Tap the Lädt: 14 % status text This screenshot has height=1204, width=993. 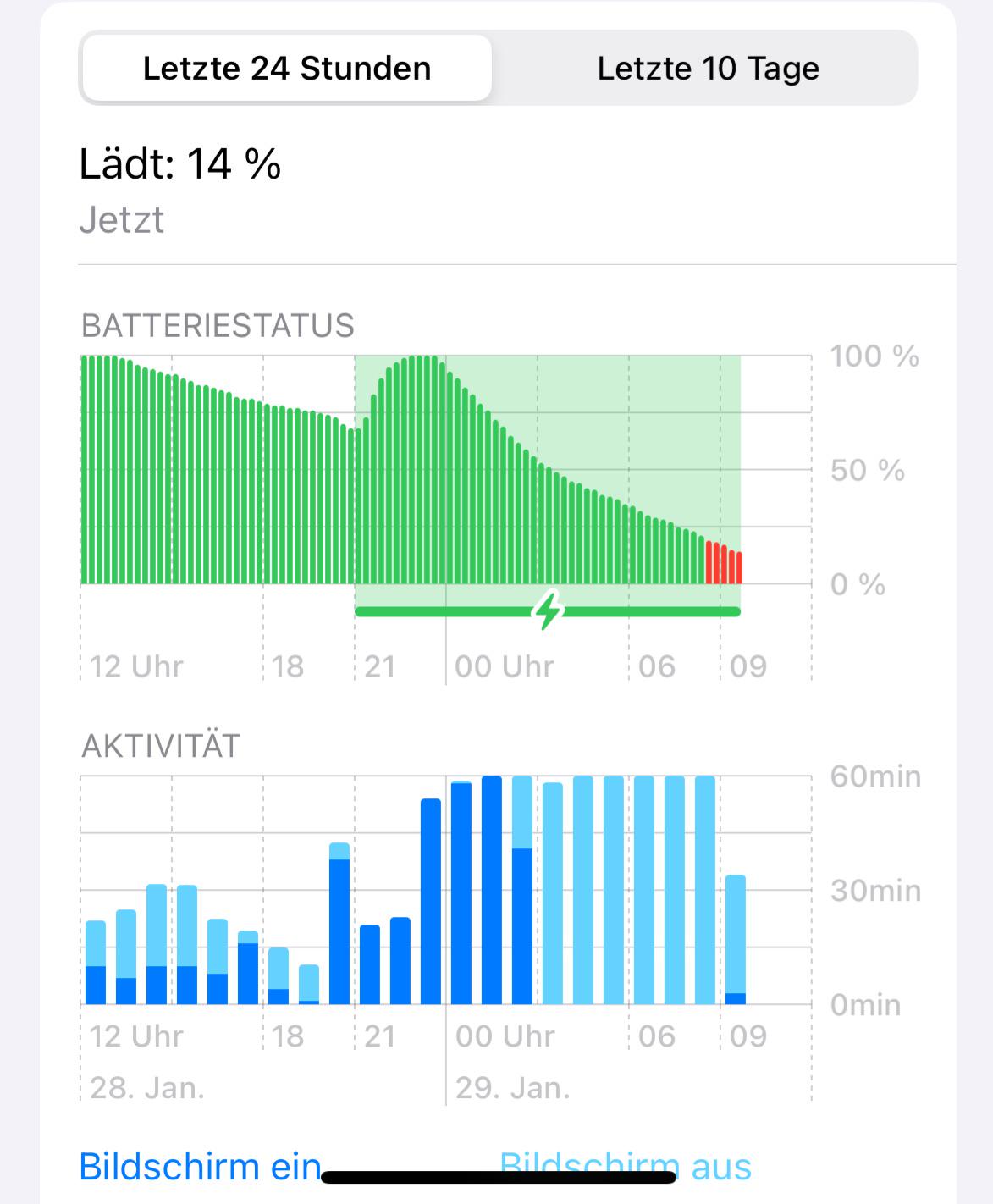pos(181,166)
